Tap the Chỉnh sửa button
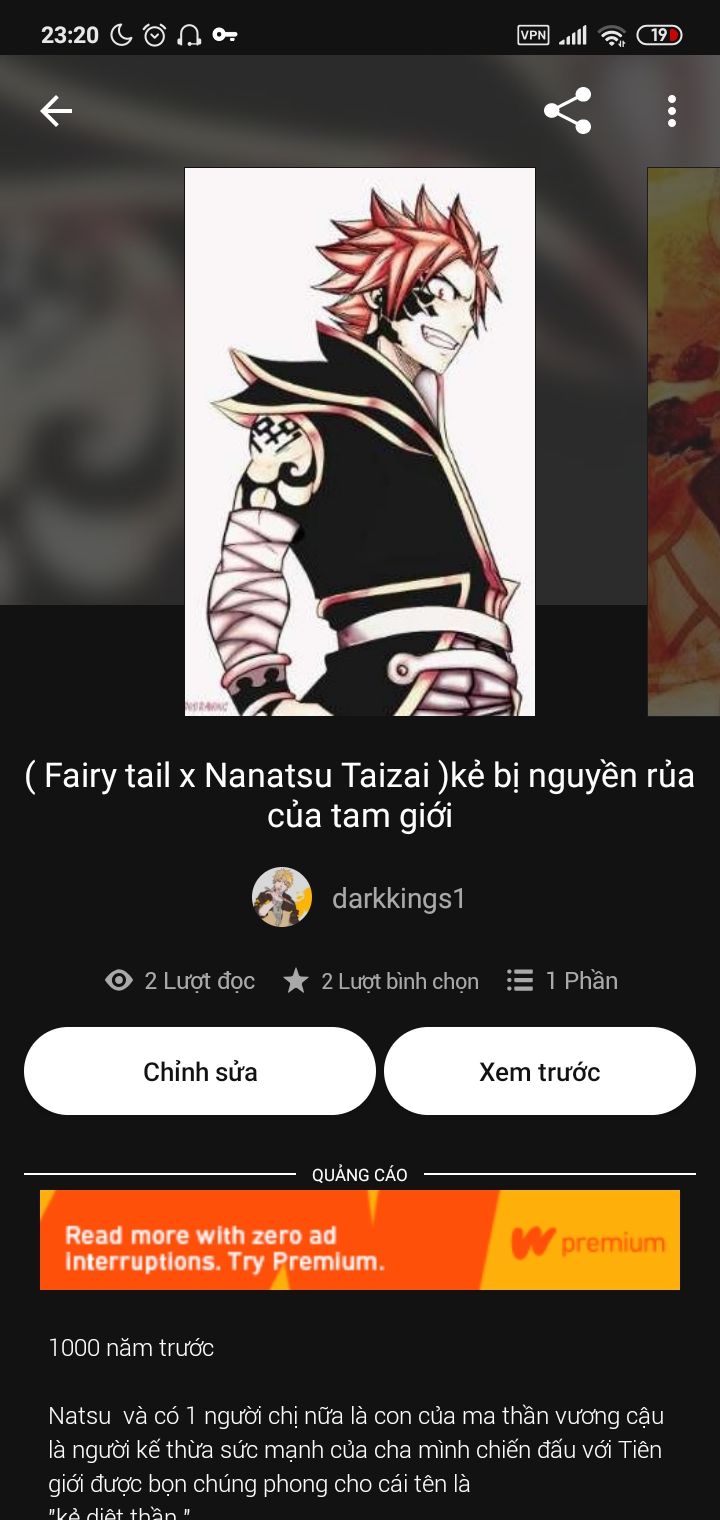 [x=200, y=1071]
